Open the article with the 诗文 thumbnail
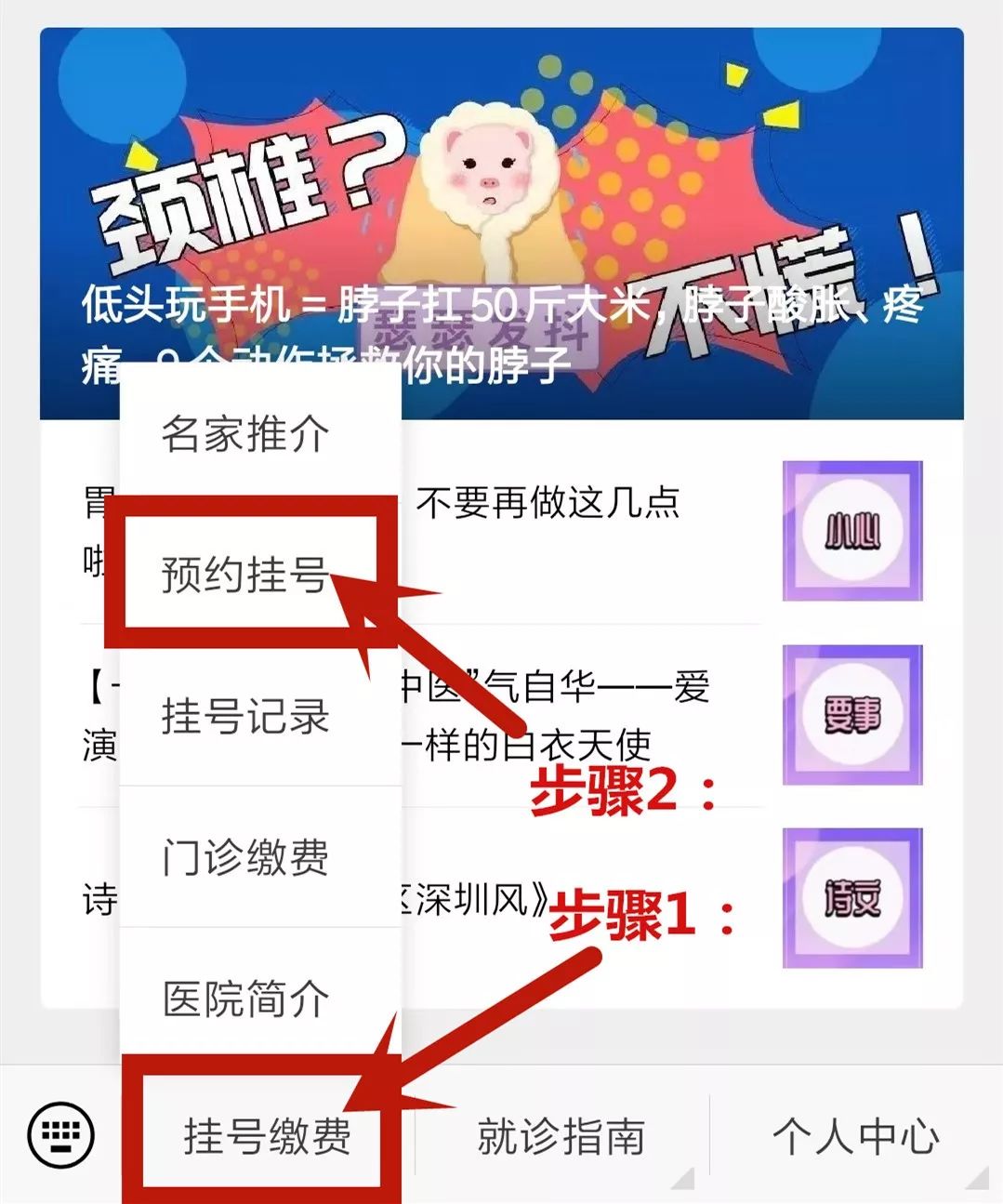Screen dimensions: 1003x1204 tap(851, 897)
